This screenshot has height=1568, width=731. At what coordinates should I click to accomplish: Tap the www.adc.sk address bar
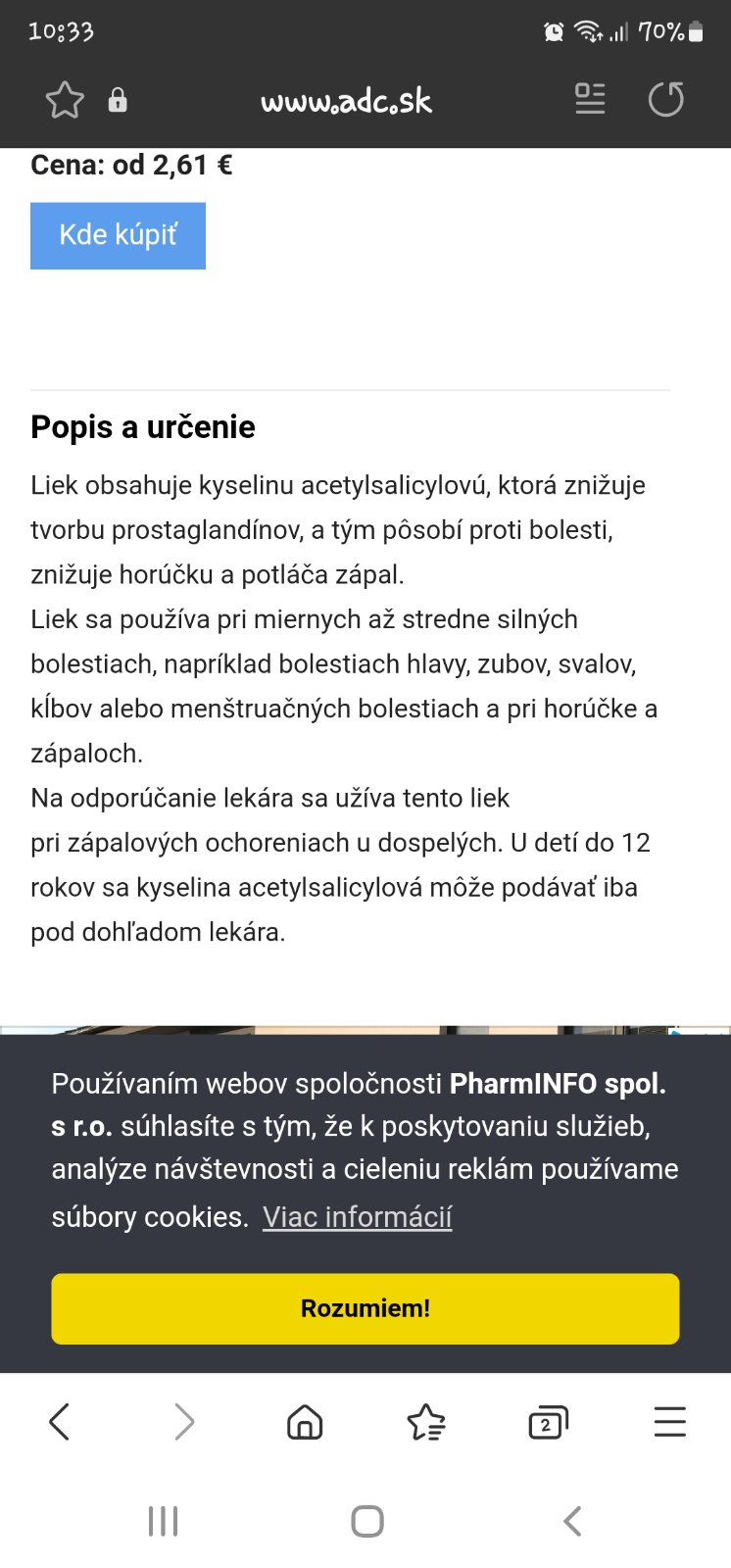point(346,101)
